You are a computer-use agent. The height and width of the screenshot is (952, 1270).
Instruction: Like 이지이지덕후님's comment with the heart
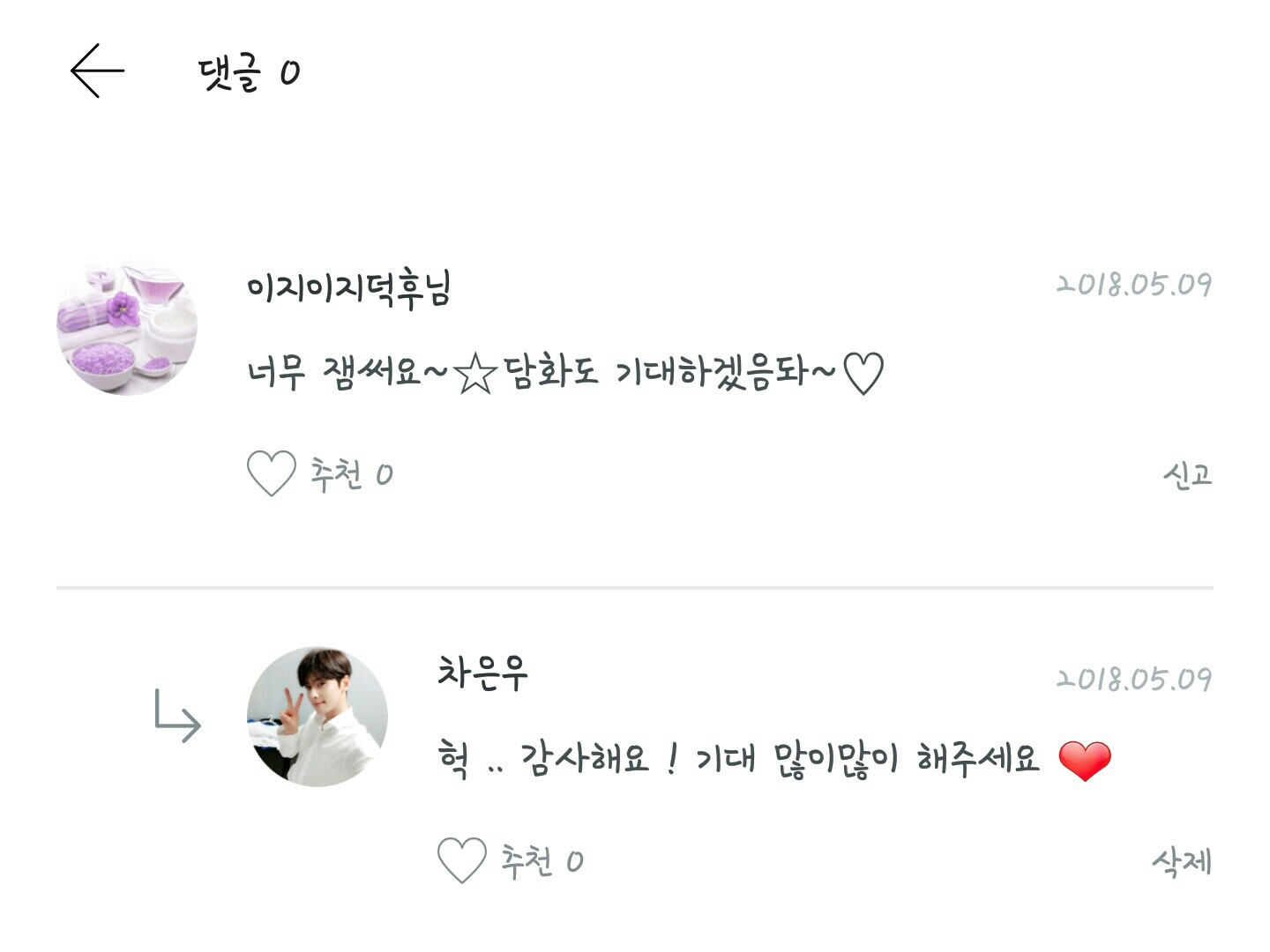click(x=272, y=473)
